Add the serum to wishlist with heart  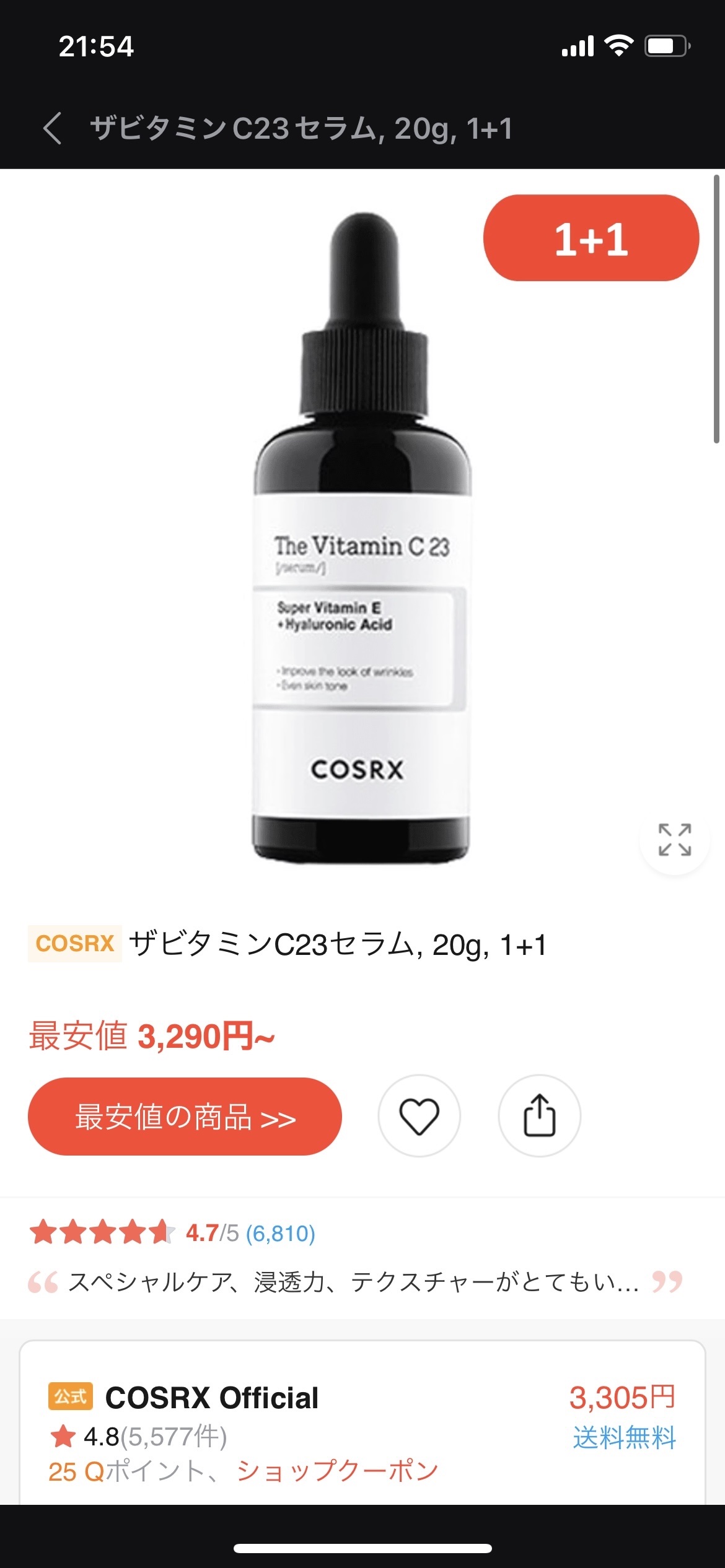419,1116
